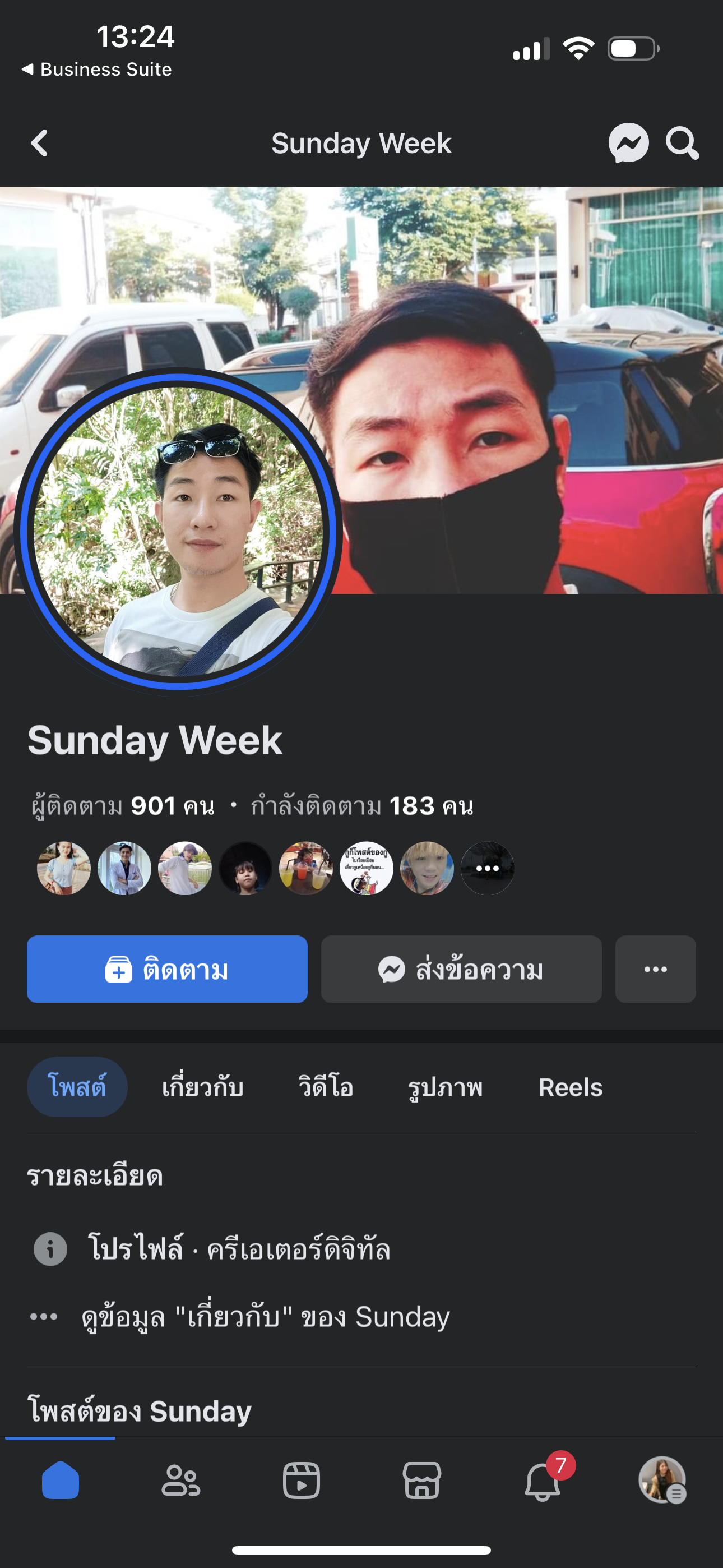The height and width of the screenshot is (1568, 723).
Task: View the circular profile picture
Action: tap(178, 531)
